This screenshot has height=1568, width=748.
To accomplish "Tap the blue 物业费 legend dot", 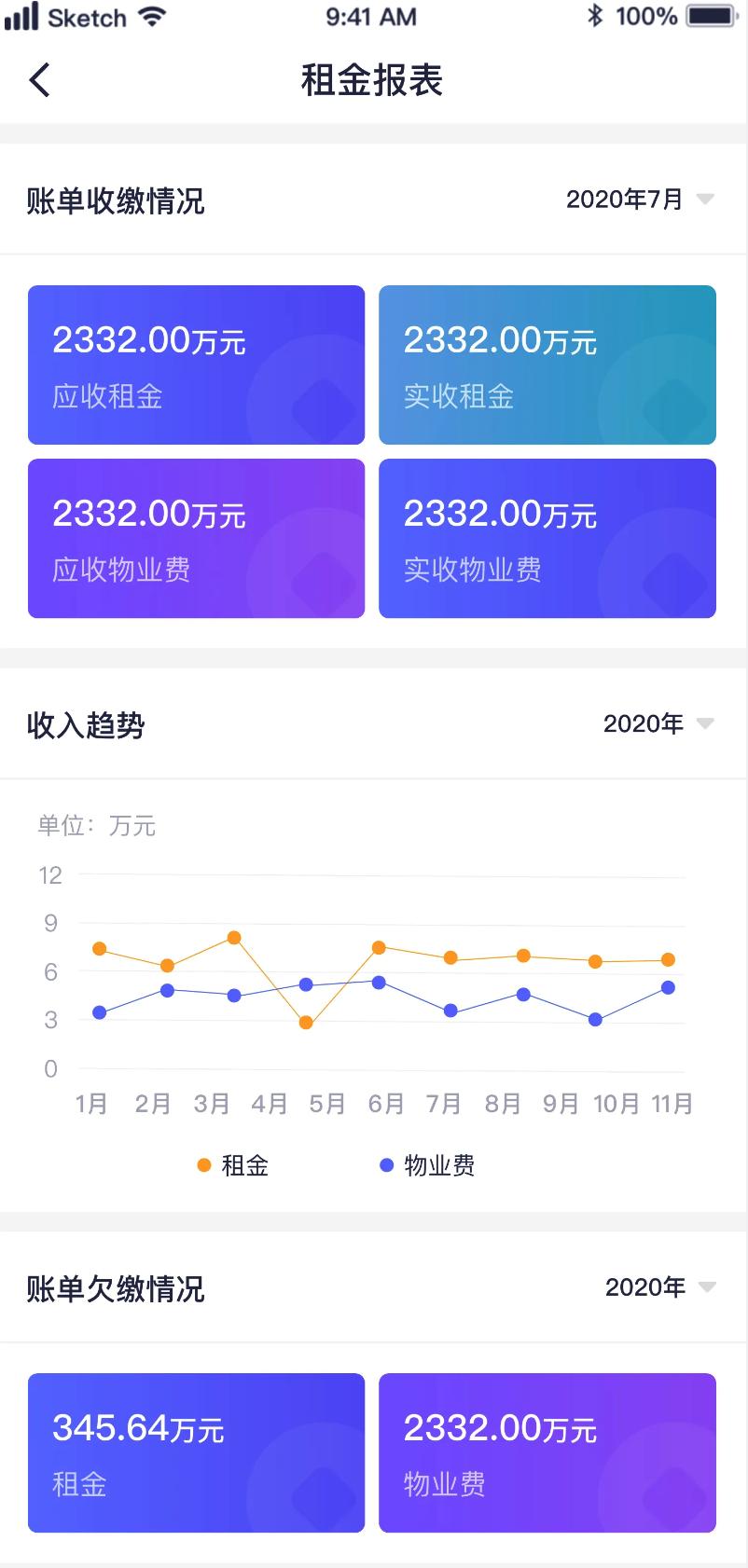I will click(385, 1164).
